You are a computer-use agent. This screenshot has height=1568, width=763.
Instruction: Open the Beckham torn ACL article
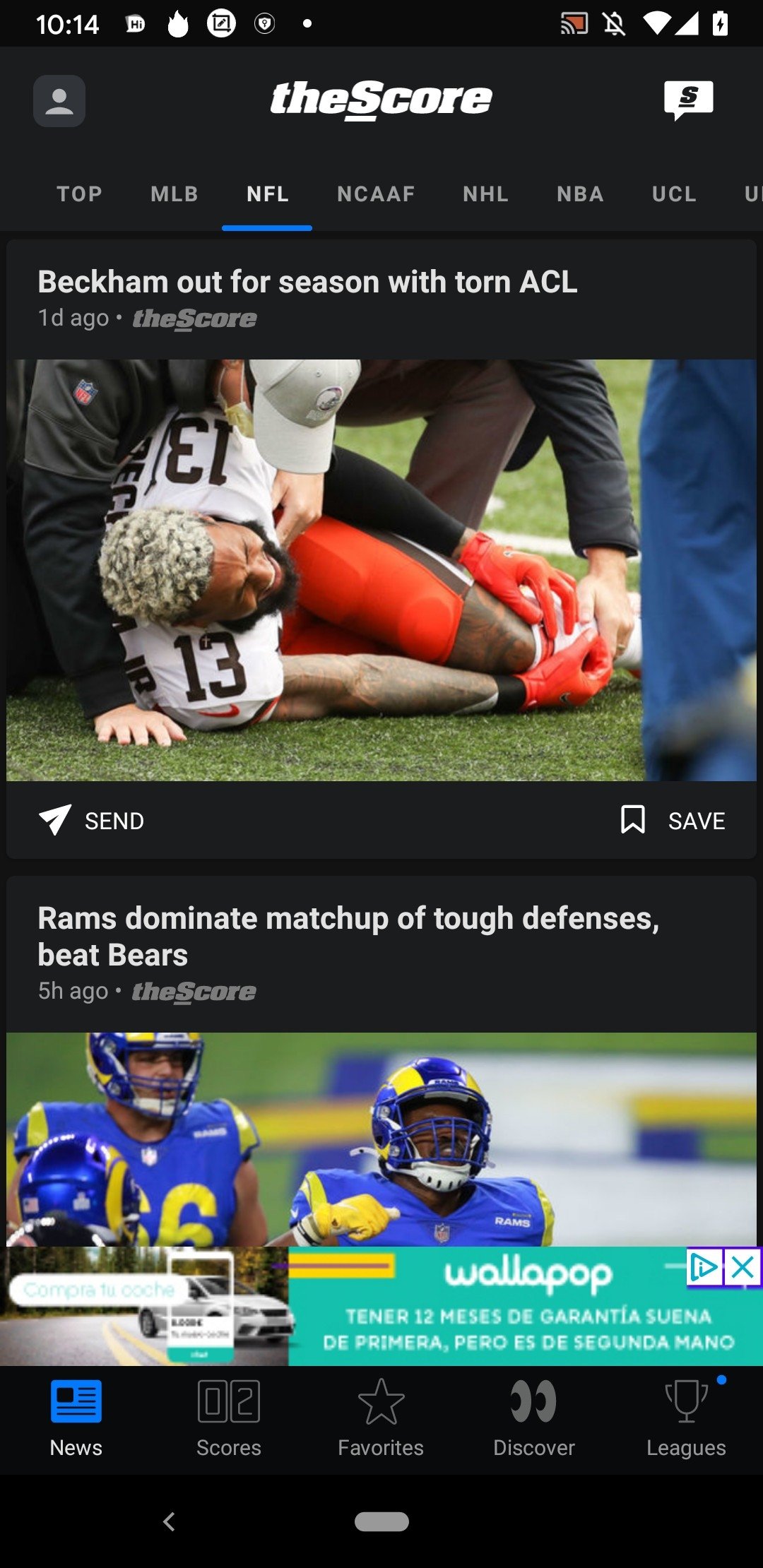(x=307, y=282)
